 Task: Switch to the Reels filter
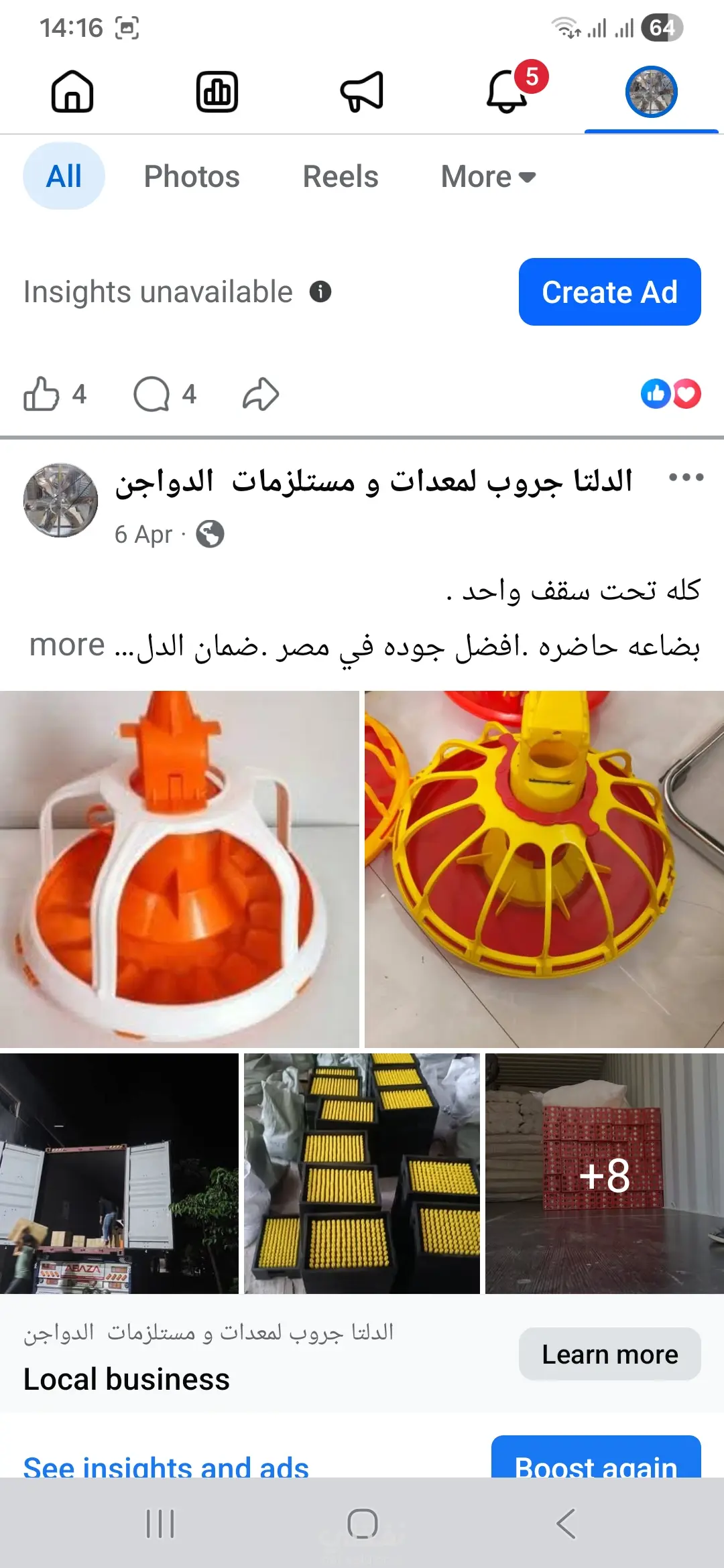pos(341,176)
